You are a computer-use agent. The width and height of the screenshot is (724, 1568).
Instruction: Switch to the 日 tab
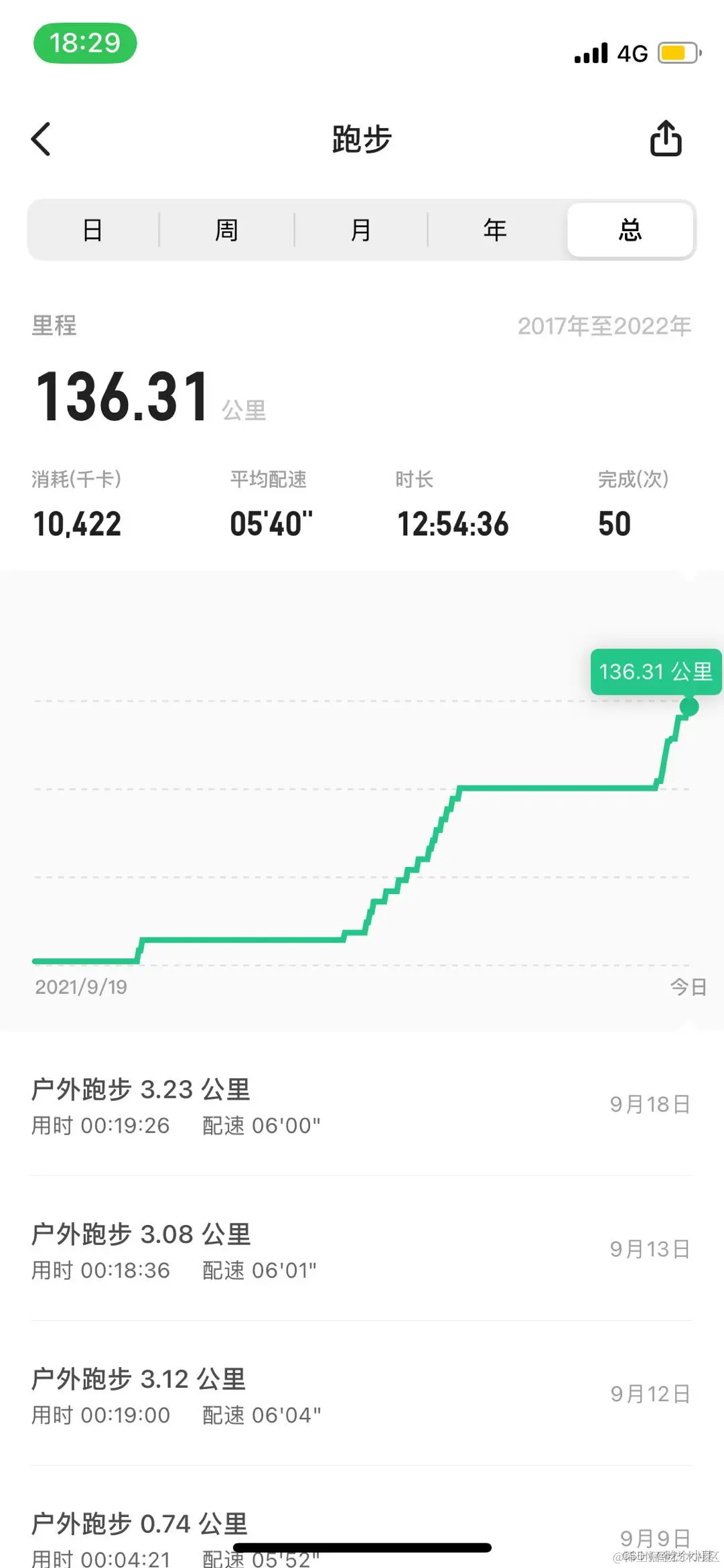[x=92, y=229]
